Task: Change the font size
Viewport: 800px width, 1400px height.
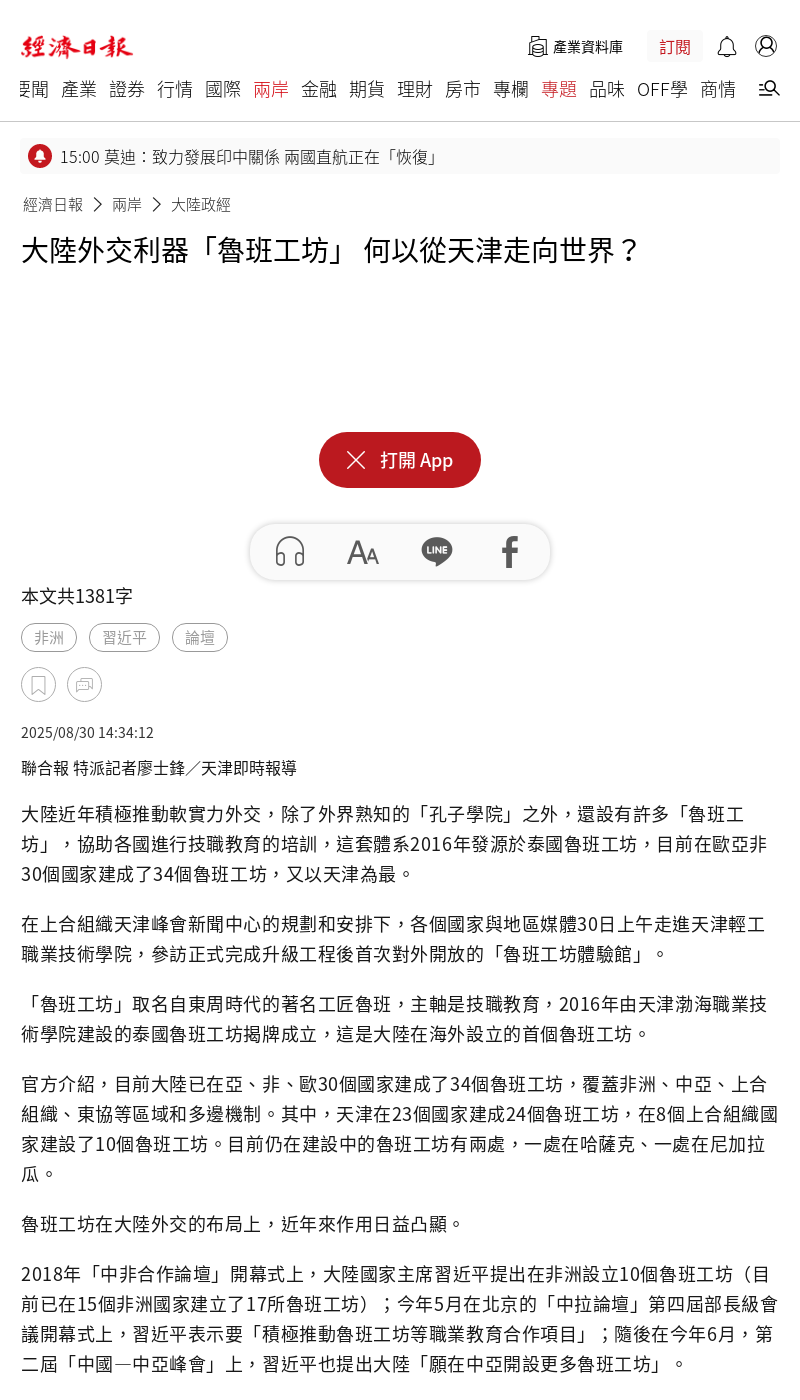Action: pos(363,552)
